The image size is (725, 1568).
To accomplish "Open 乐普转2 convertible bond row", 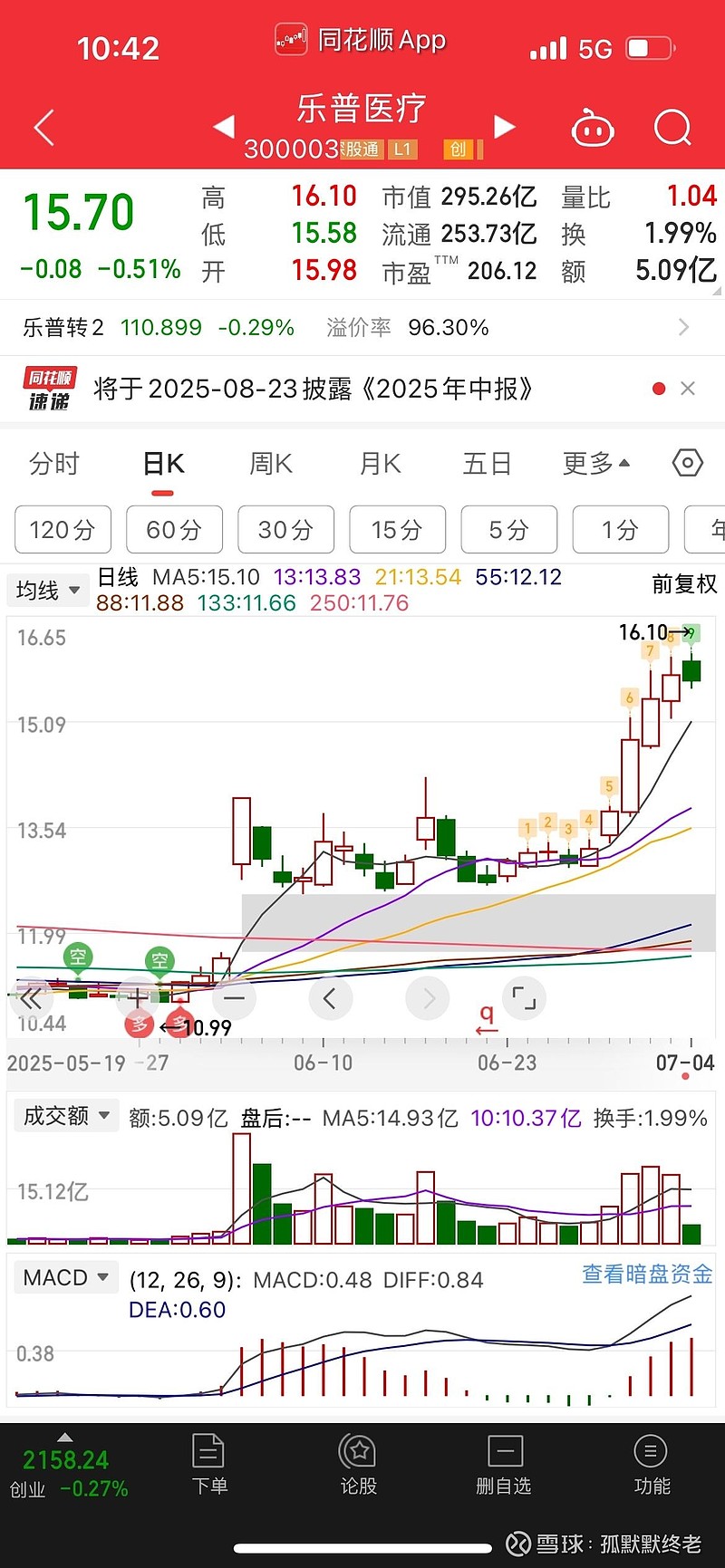I will pos(362,327).
